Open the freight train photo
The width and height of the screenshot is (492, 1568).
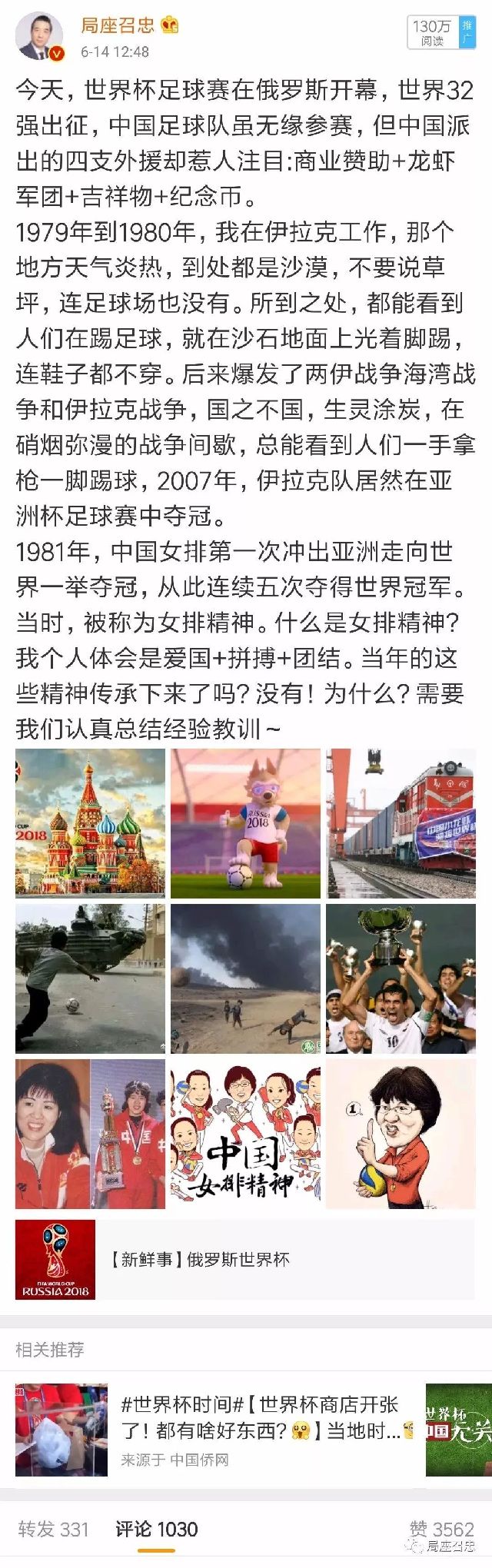[x=401, y=823]
